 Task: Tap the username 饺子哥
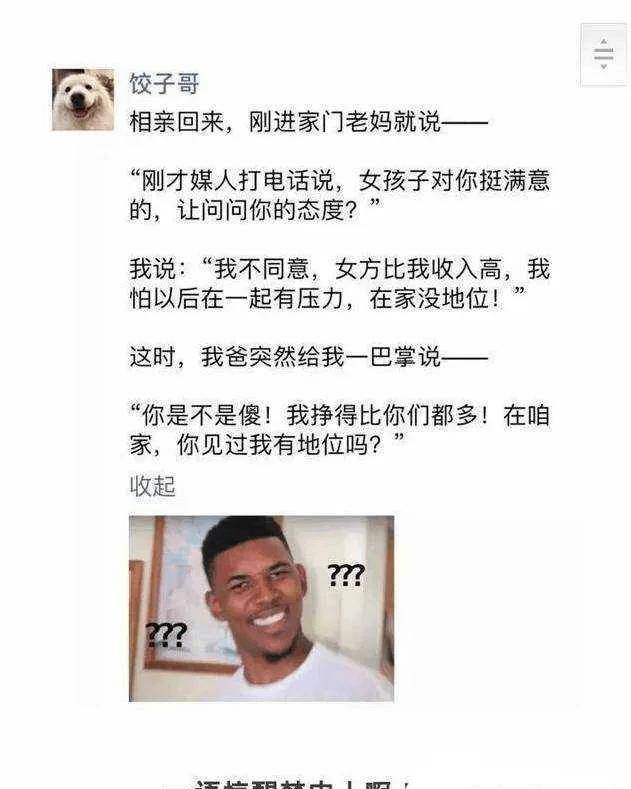click(x=164, y=83)
